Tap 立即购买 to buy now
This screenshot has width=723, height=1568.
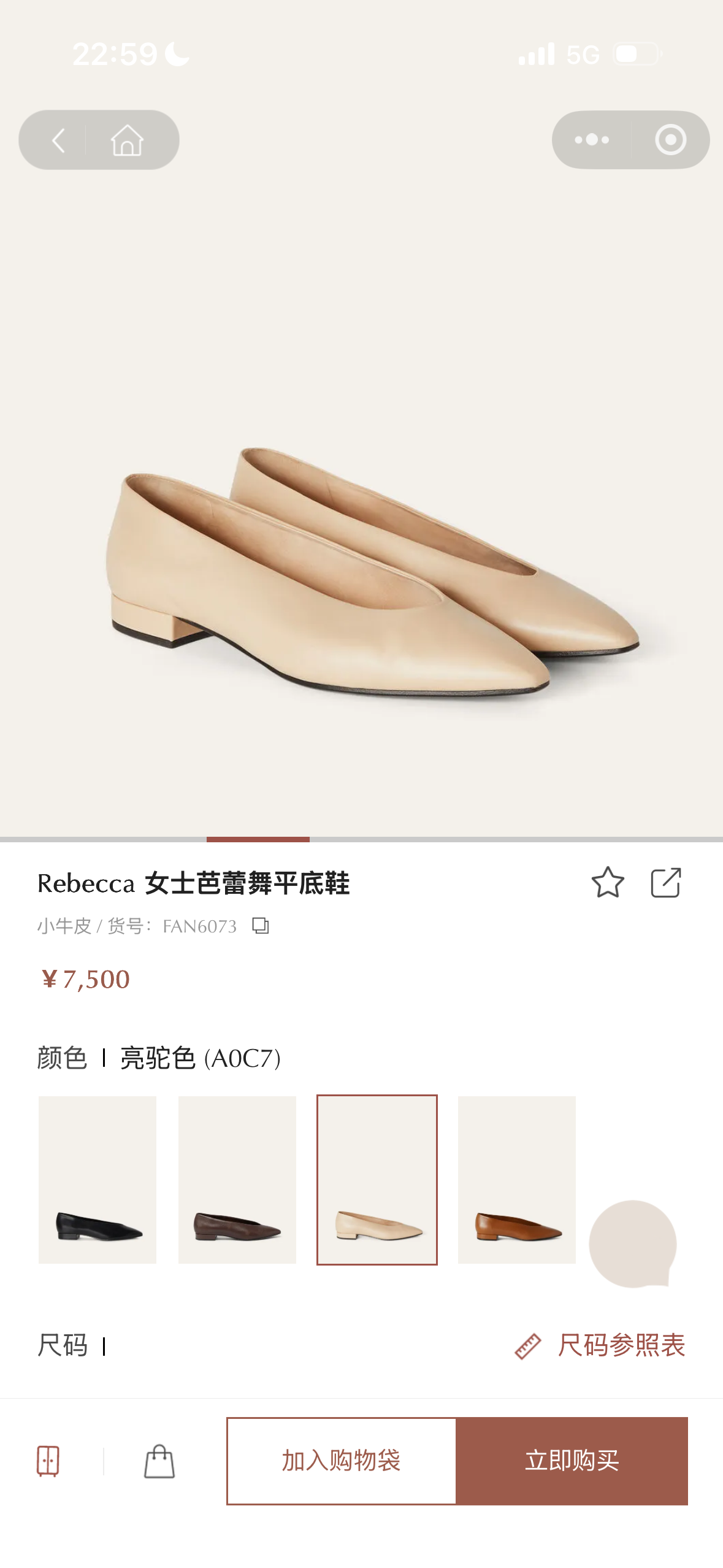coord(572,1461)
